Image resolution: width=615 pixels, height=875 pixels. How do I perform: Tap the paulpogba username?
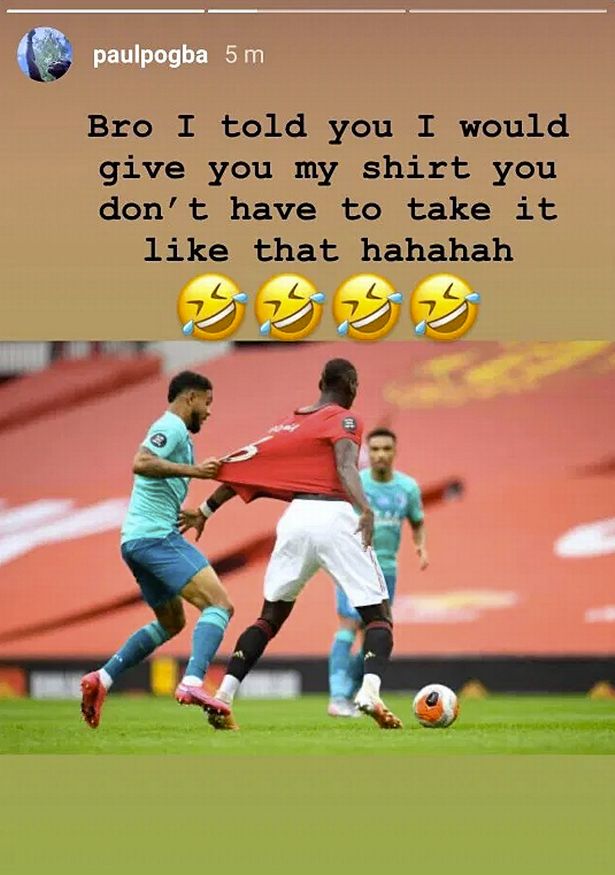click(150, 56)
